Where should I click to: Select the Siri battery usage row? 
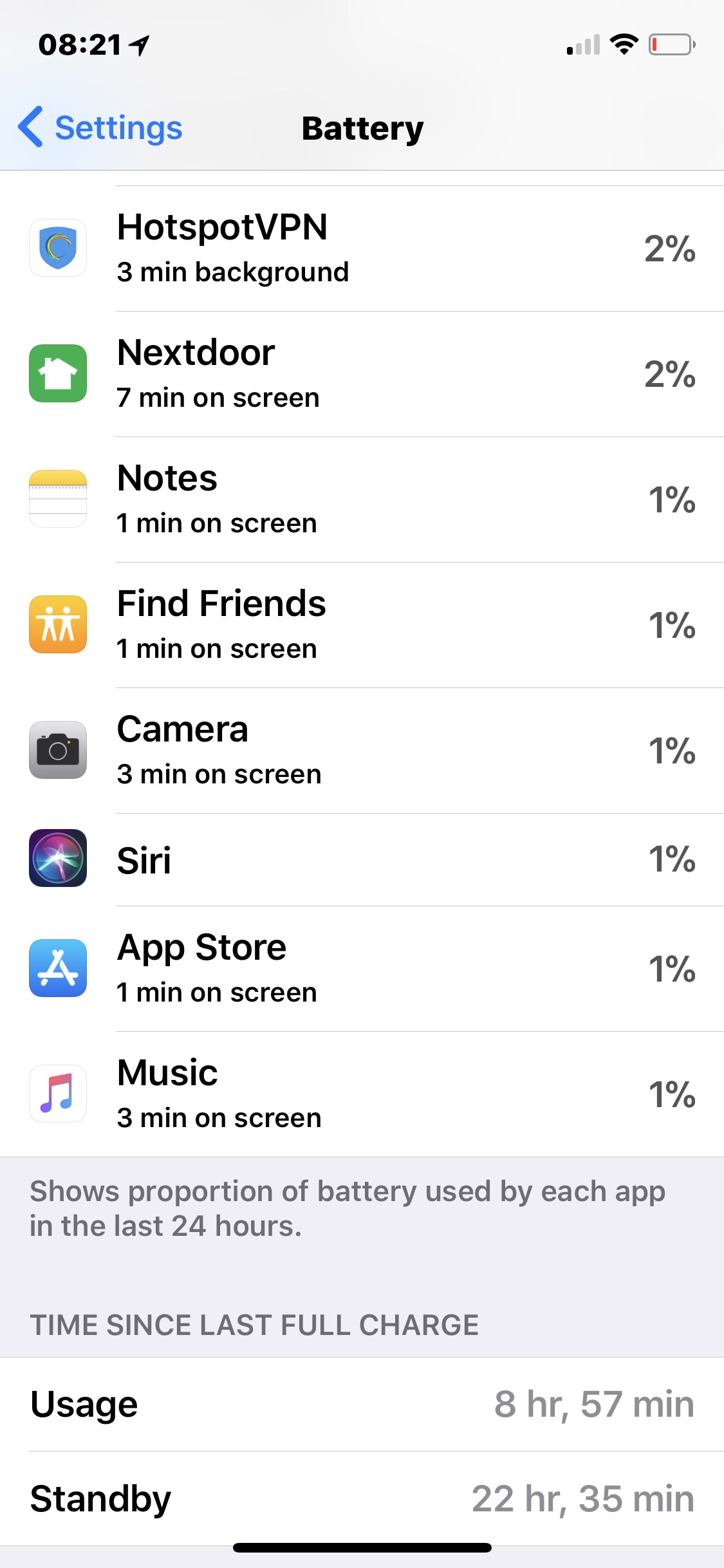[x=362, y=860]
